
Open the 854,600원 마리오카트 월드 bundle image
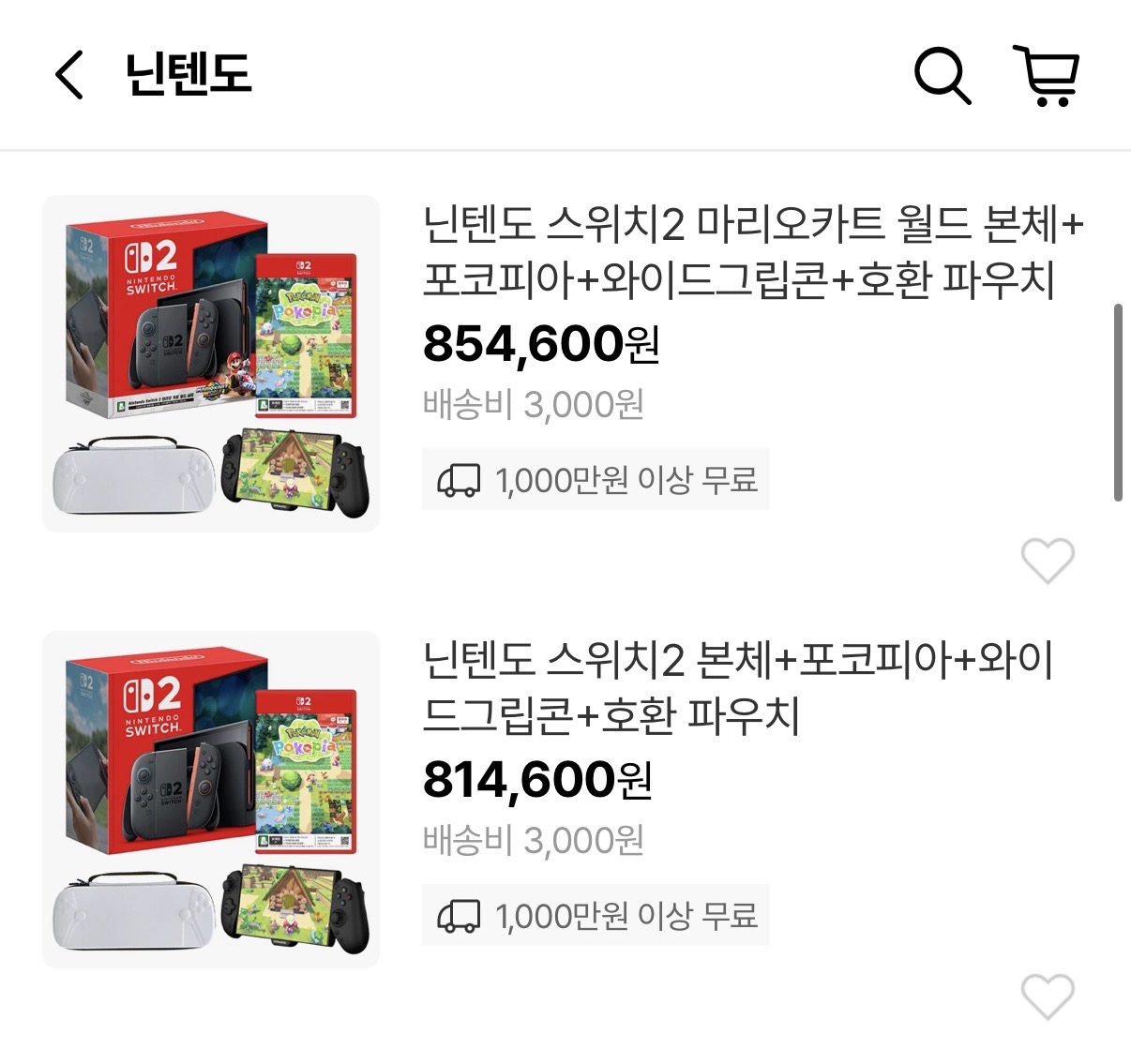pyautogui.click(x=211, y=364)
